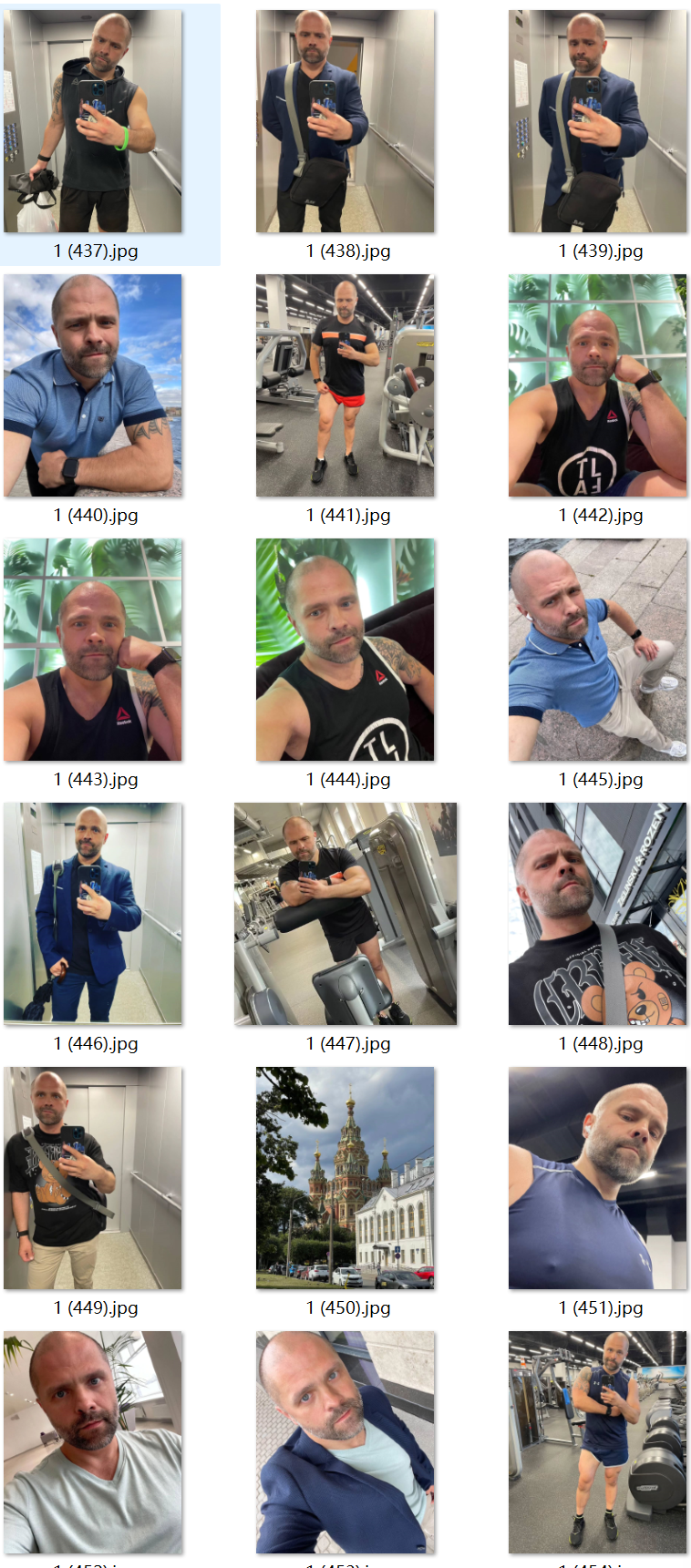Select the thumbnail 1 (438).jpg
The height and width of the screenshot is (1568, 691).
pos(345,121)
